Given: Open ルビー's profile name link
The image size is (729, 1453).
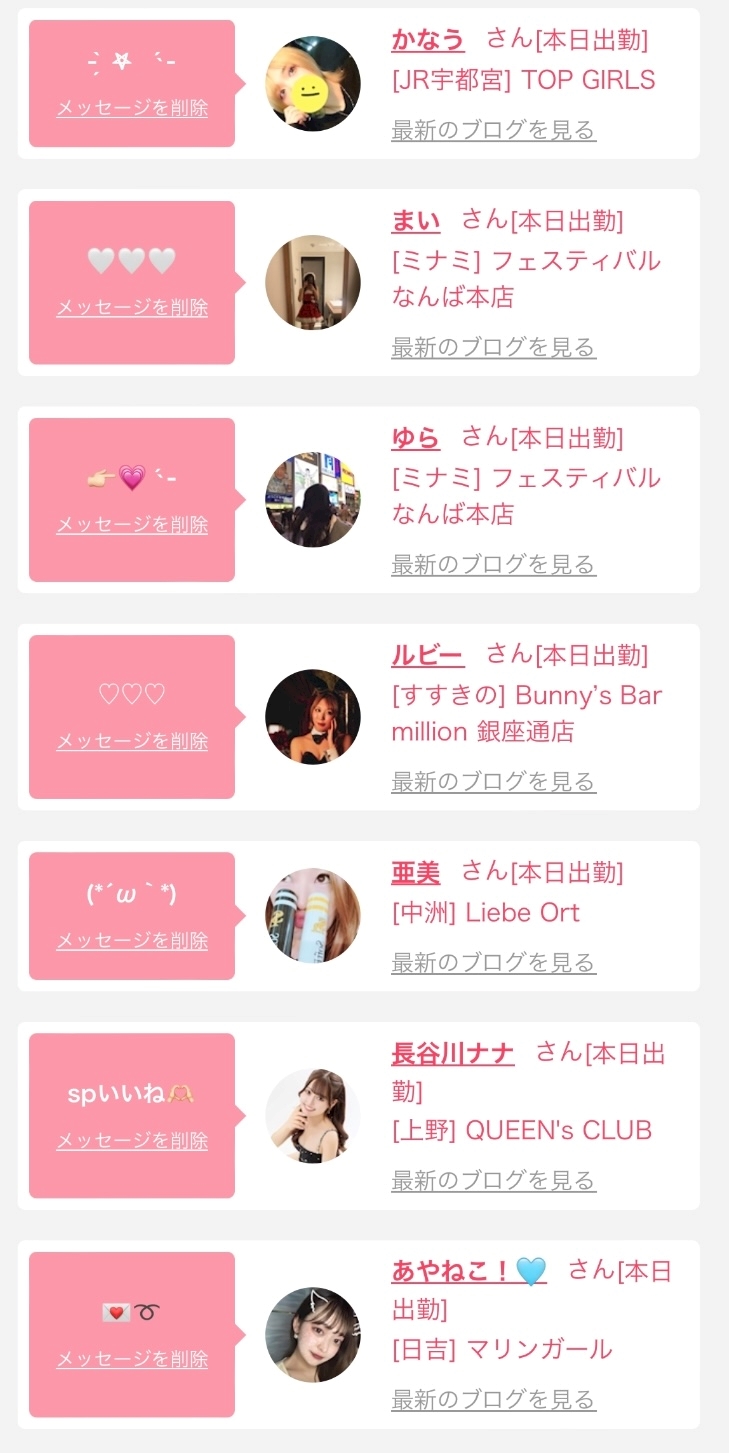Looking at the screenshot, I should pyautogui.click(x=427, y=655).
